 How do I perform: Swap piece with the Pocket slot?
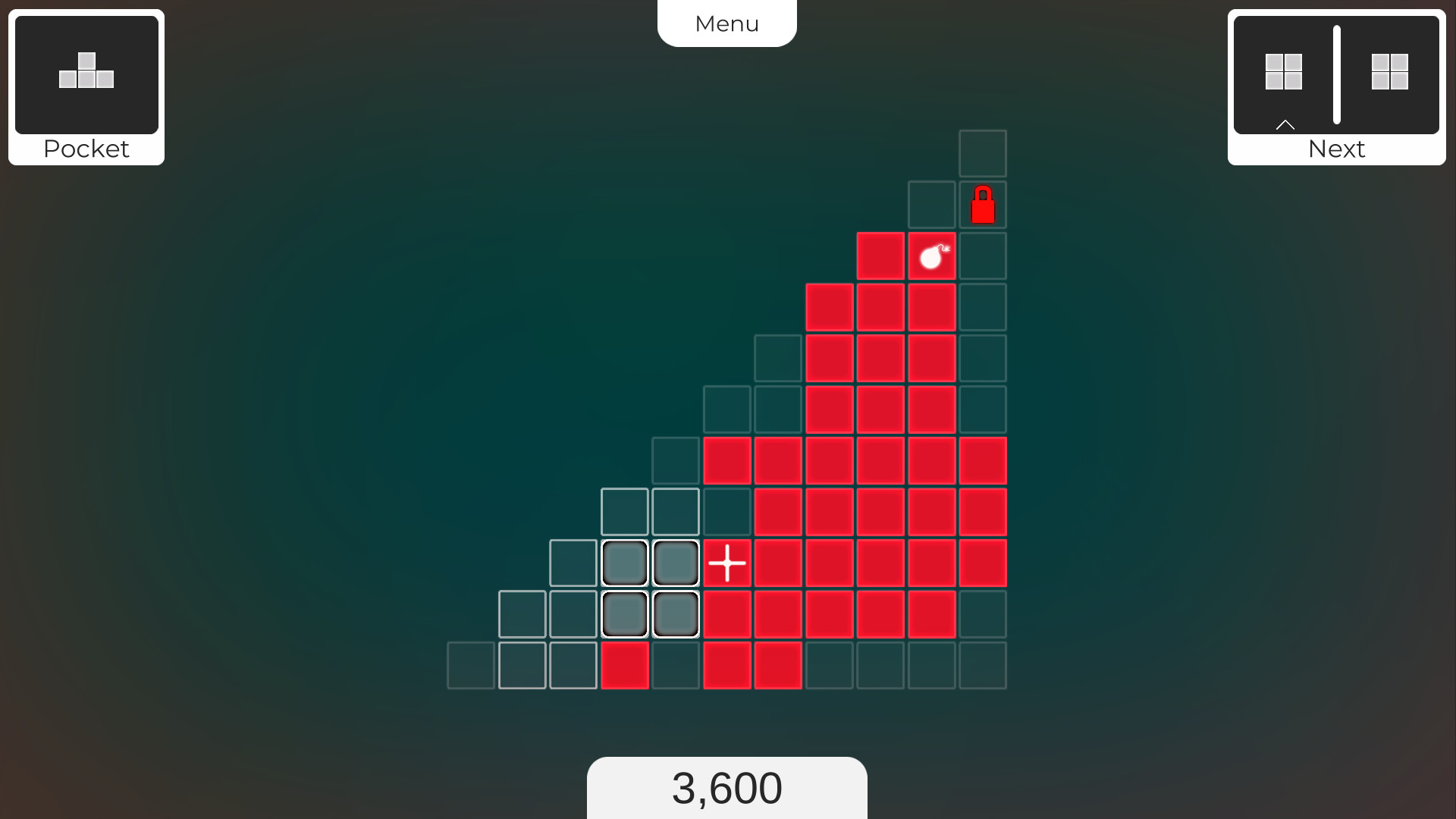tap(86, 86)
